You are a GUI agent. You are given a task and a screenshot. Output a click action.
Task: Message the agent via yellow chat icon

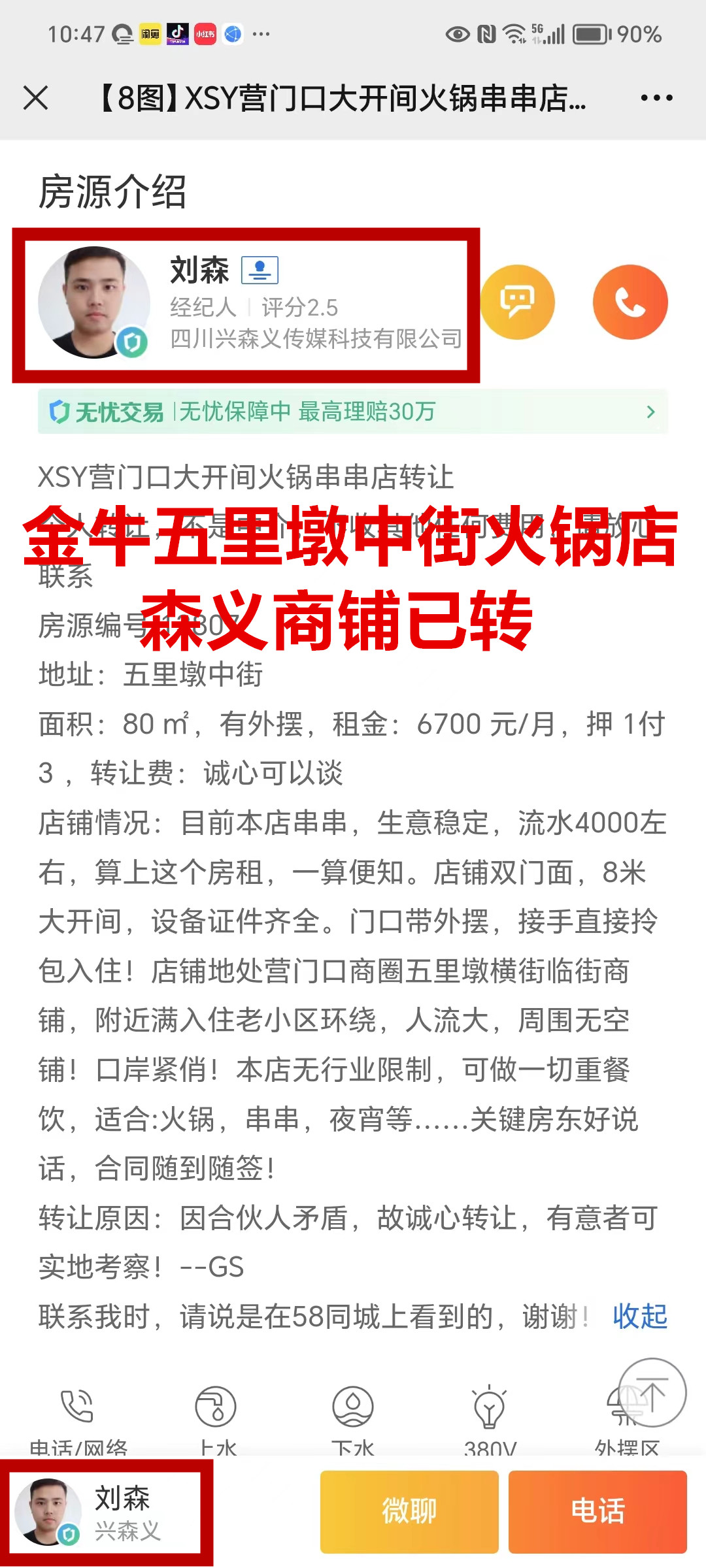[x=518, y=302]
